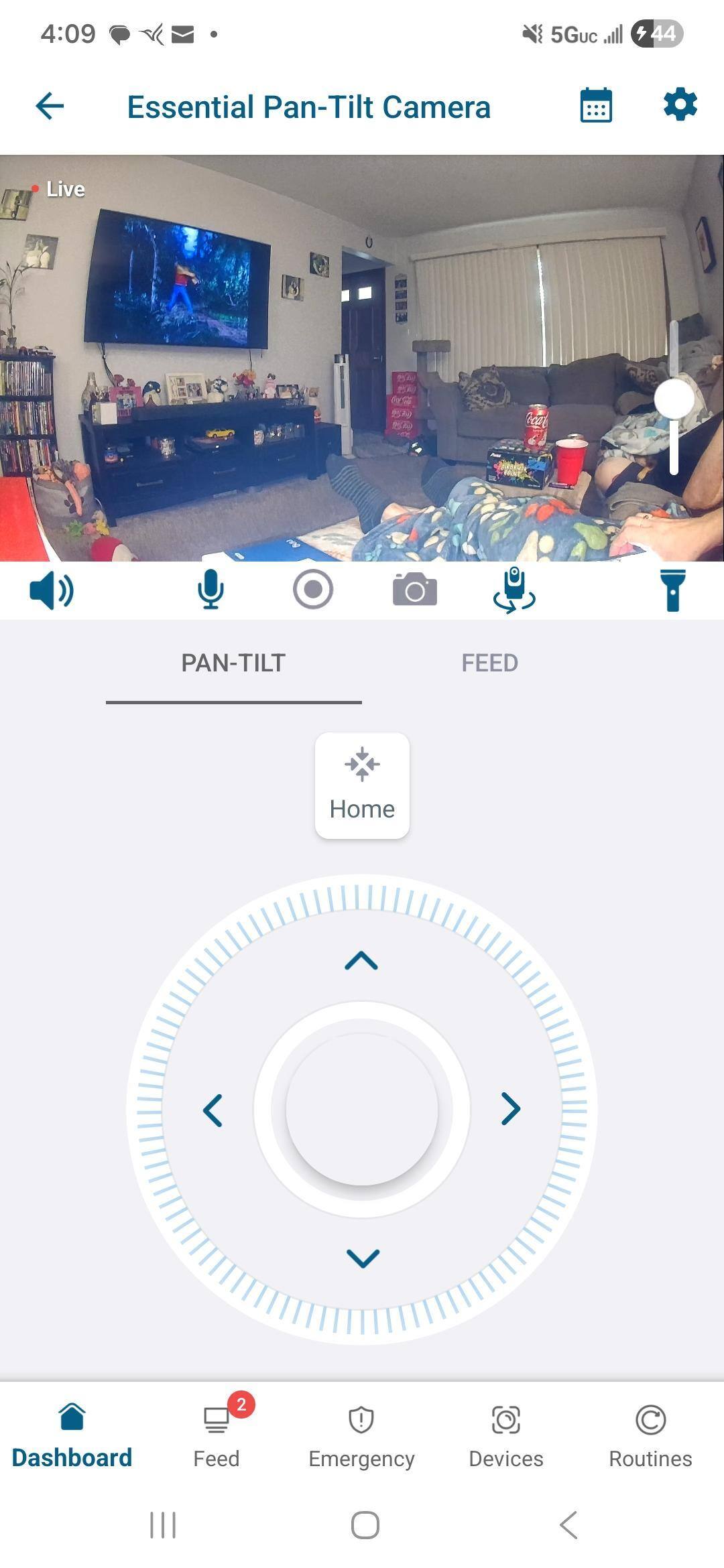Pan the camera right
Screen dimensions: 724x1568
pos(511,1109)
